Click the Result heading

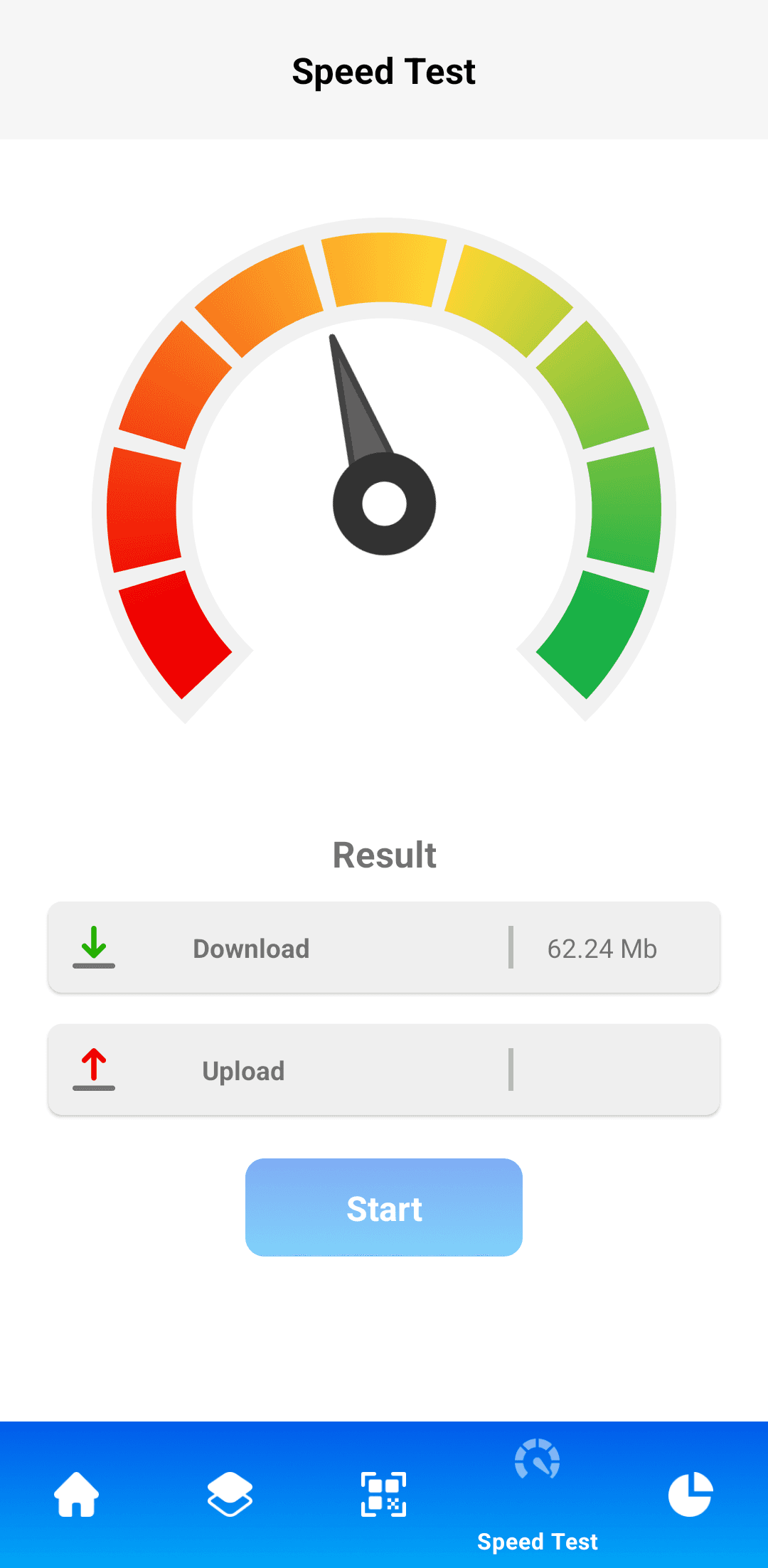pyautogui.click(x=383, y=855)
